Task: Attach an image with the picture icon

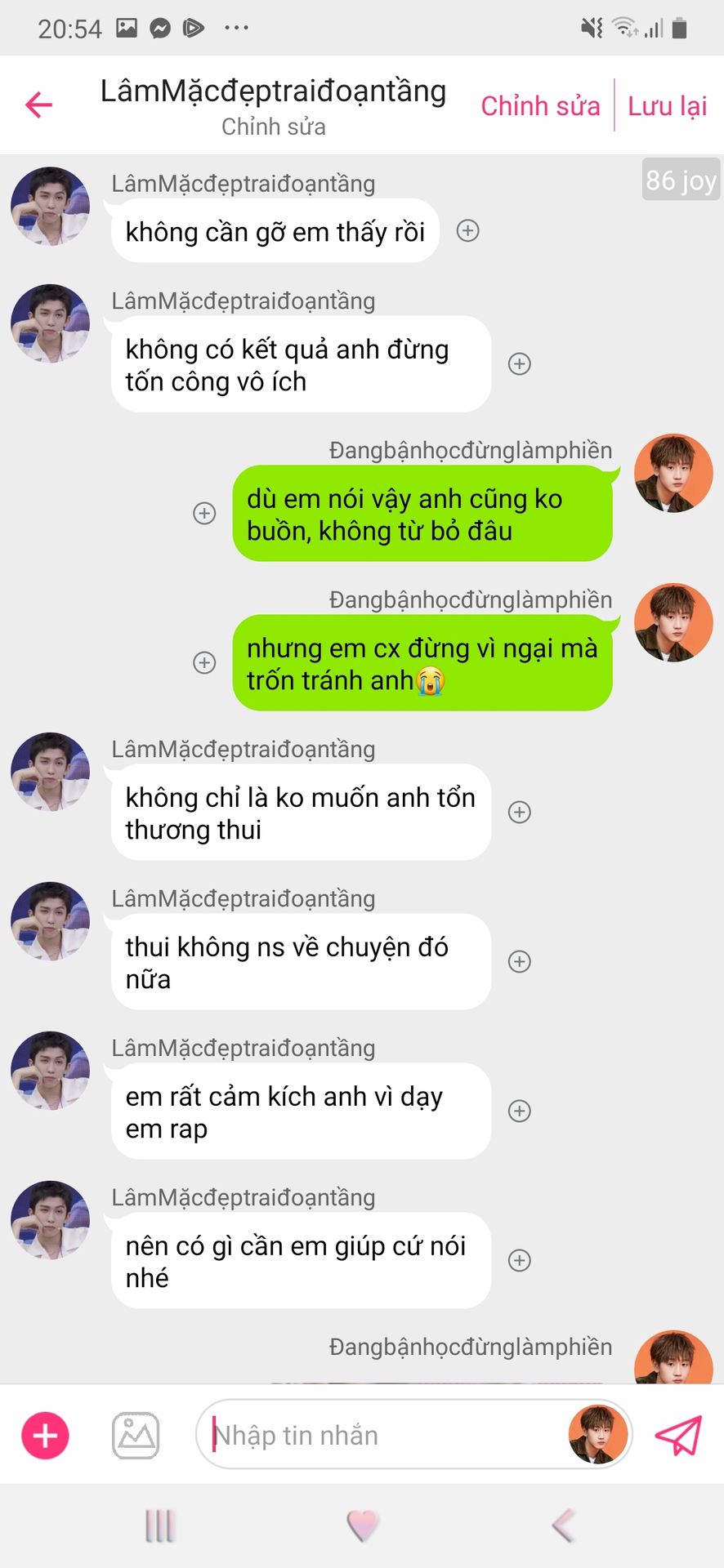Action: point(136,1436)
